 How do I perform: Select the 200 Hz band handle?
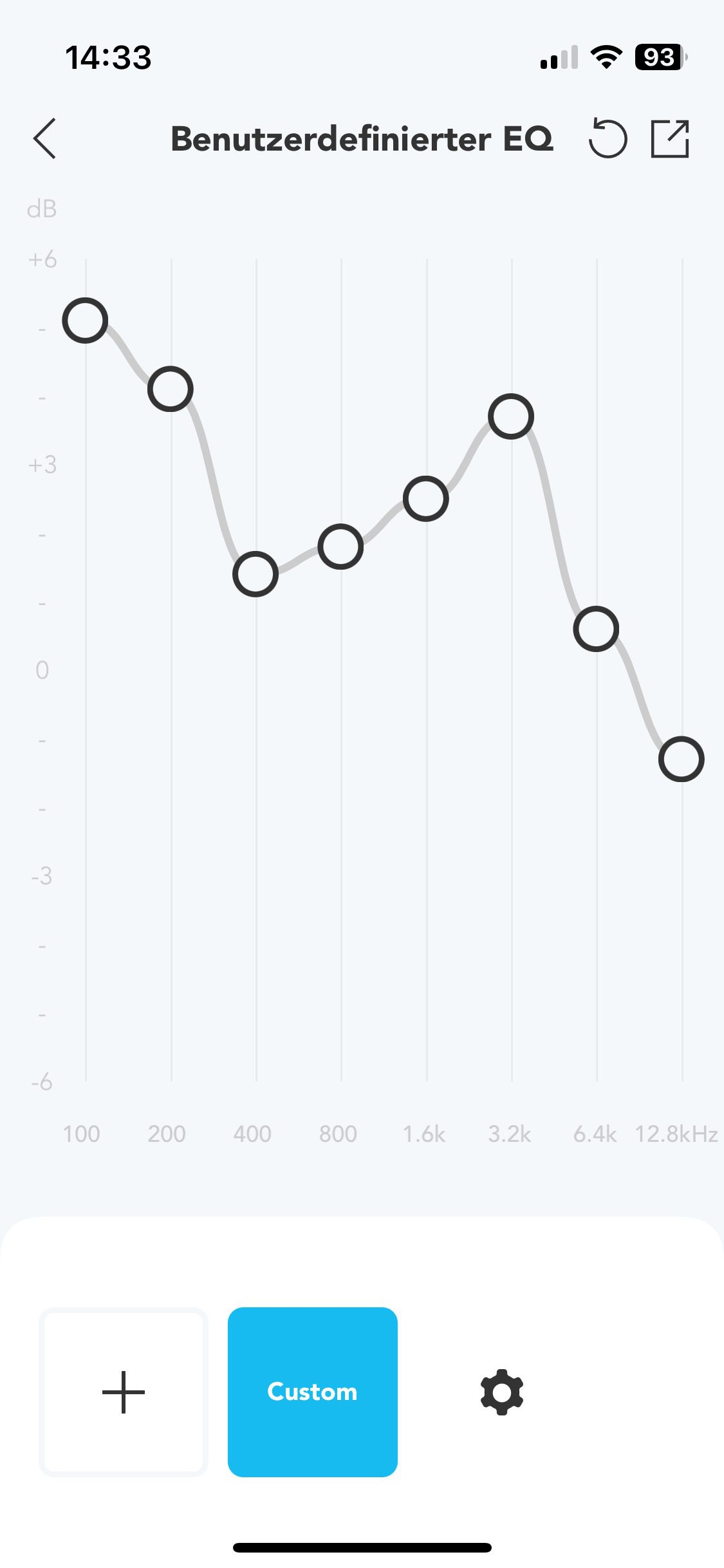point(171,389)
